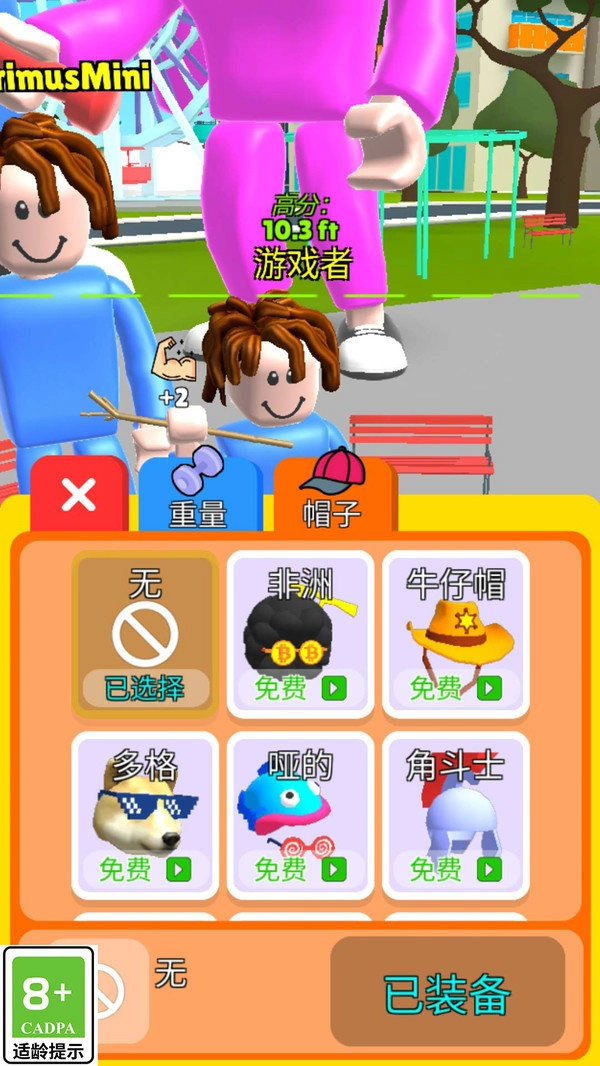Switch to the 重量 tab

198,494
